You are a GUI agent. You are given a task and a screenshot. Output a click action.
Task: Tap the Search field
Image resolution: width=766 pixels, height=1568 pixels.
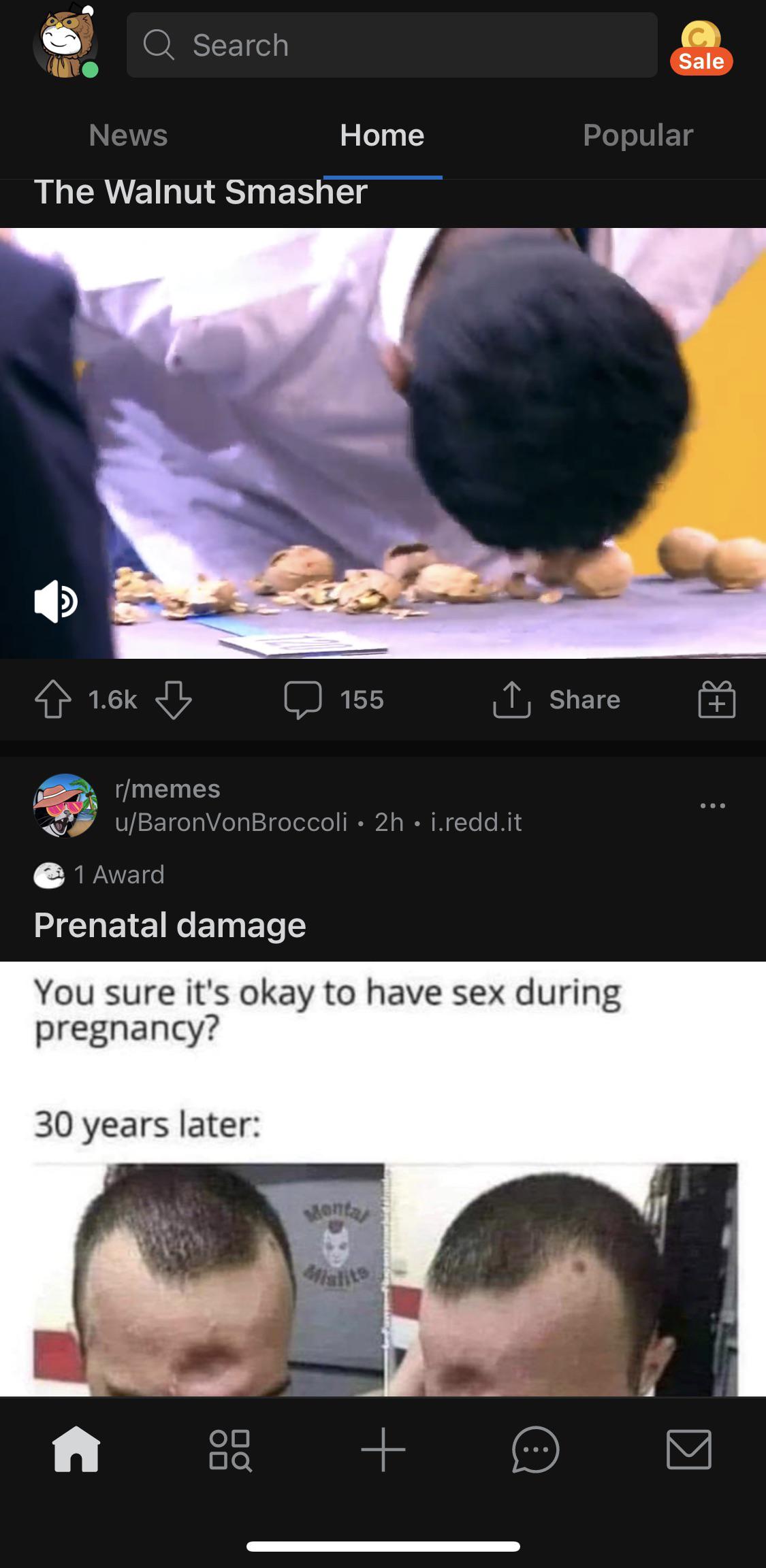[392, 45]
